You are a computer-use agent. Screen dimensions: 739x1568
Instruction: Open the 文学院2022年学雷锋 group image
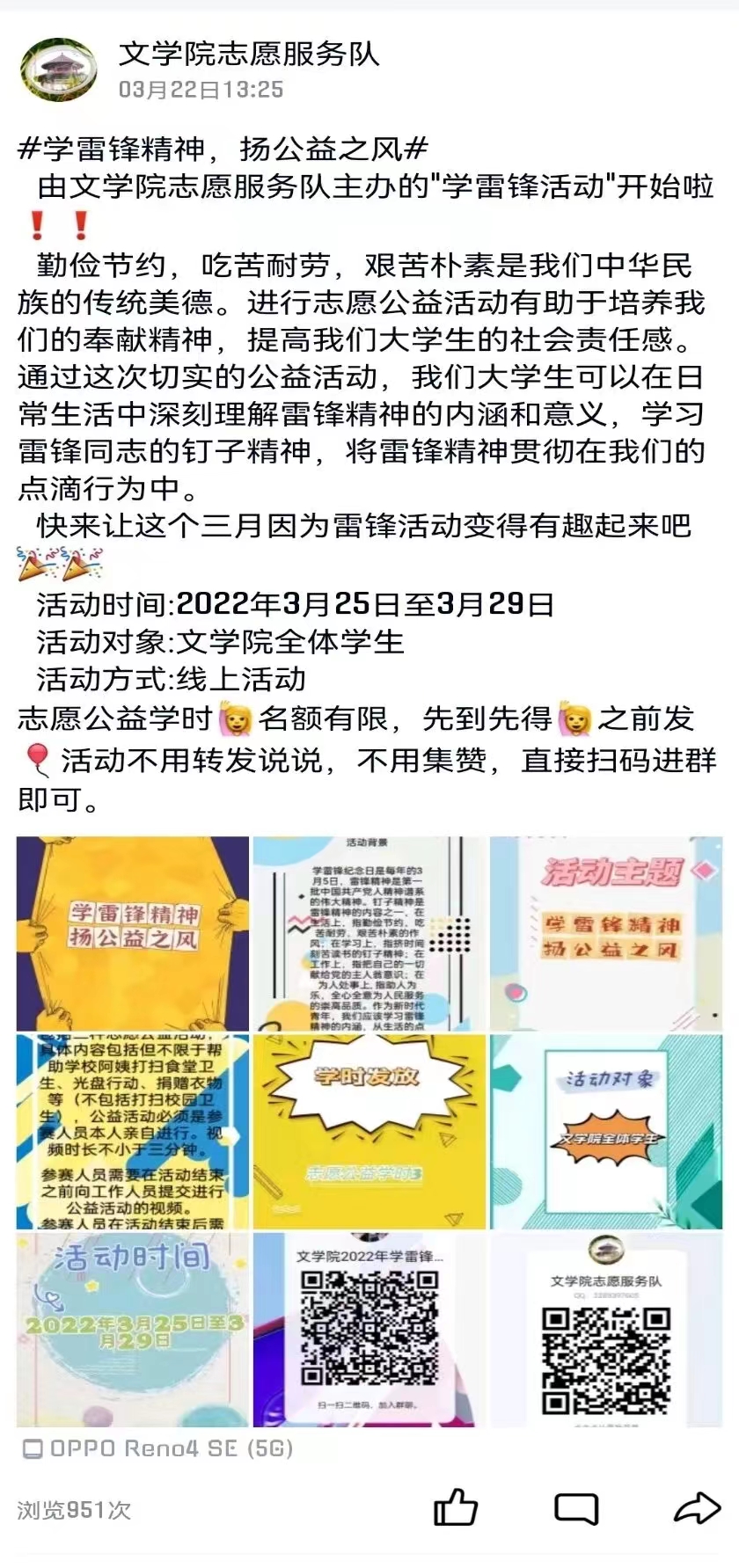click(x=369, y=1329)
